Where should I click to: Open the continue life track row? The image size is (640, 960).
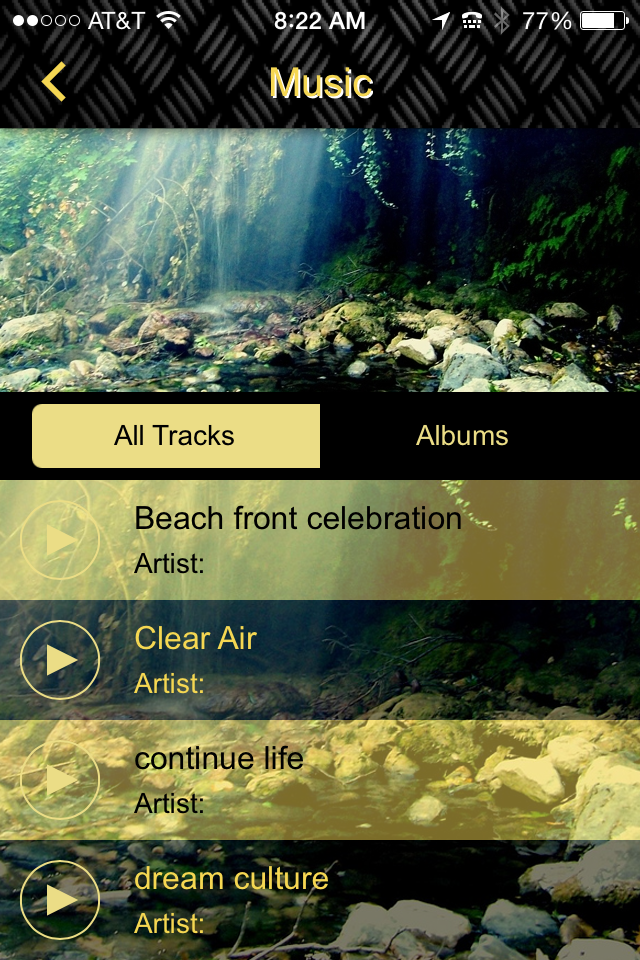[x=380, y=780]
